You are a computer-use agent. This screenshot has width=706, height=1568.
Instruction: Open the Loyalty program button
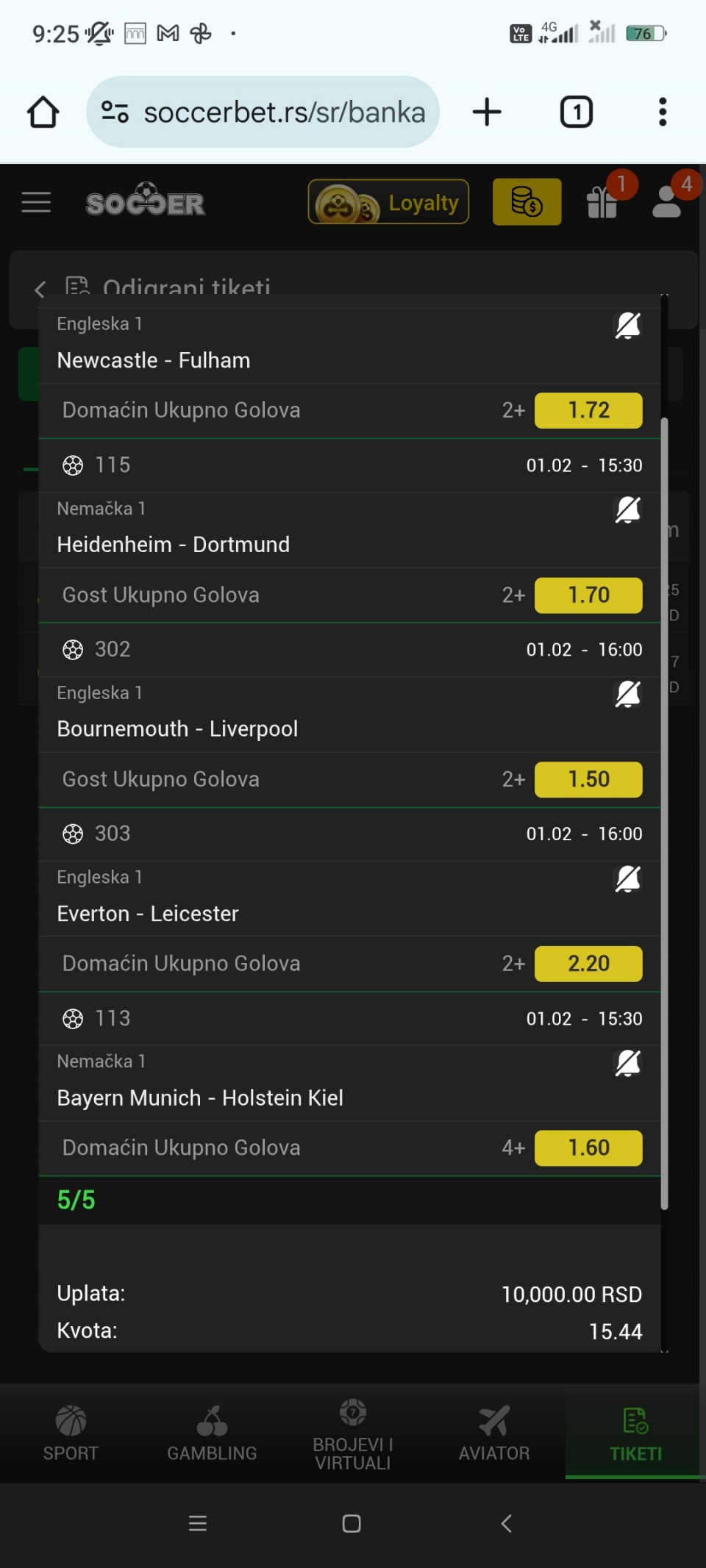(x=388, y=202)
